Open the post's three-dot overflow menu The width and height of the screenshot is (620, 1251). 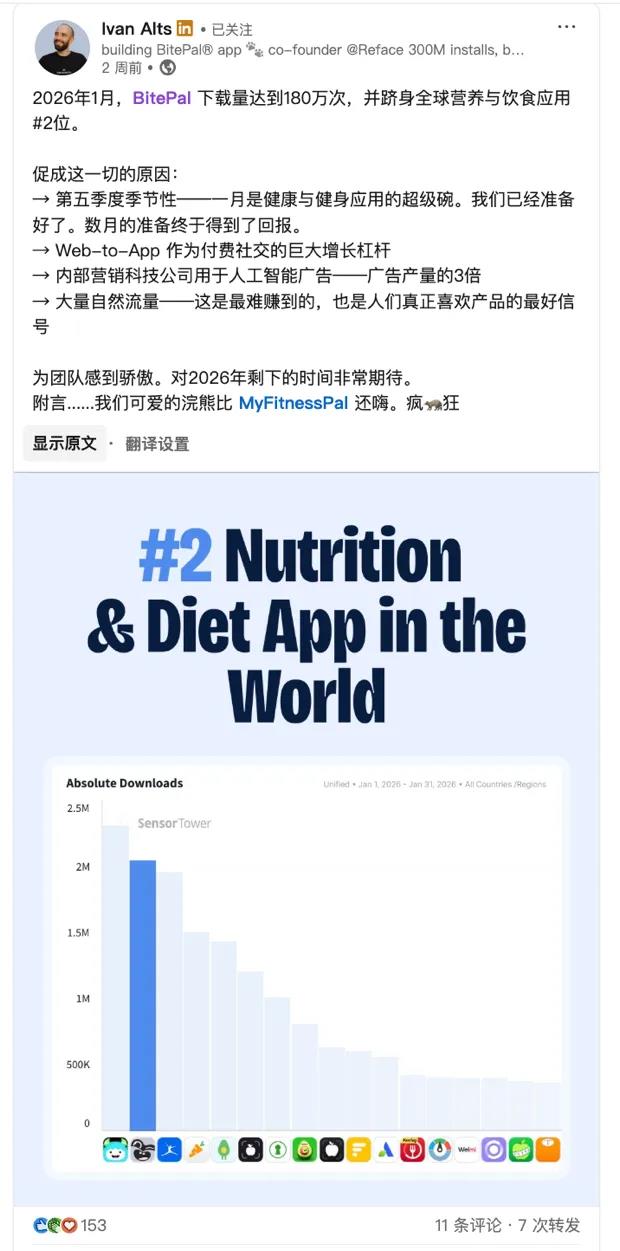tap(567, 28)
